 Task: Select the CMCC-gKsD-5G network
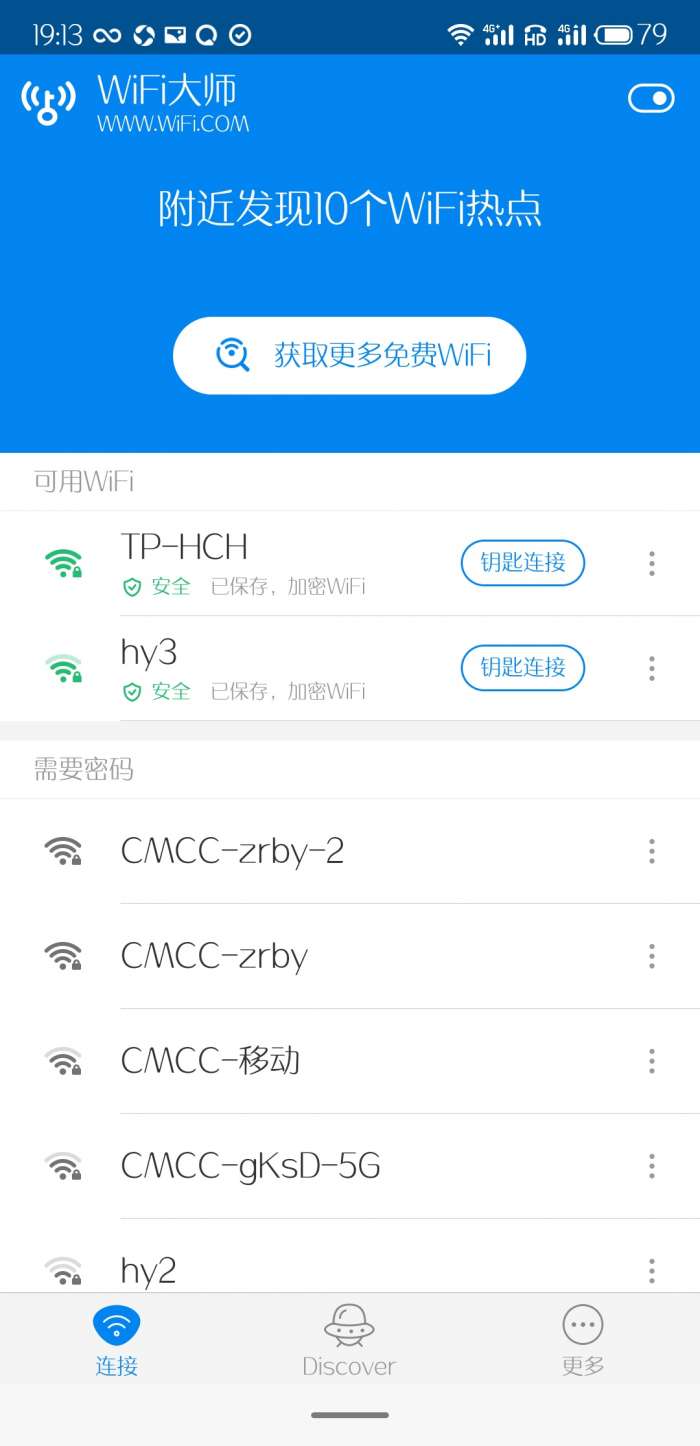350,1166
